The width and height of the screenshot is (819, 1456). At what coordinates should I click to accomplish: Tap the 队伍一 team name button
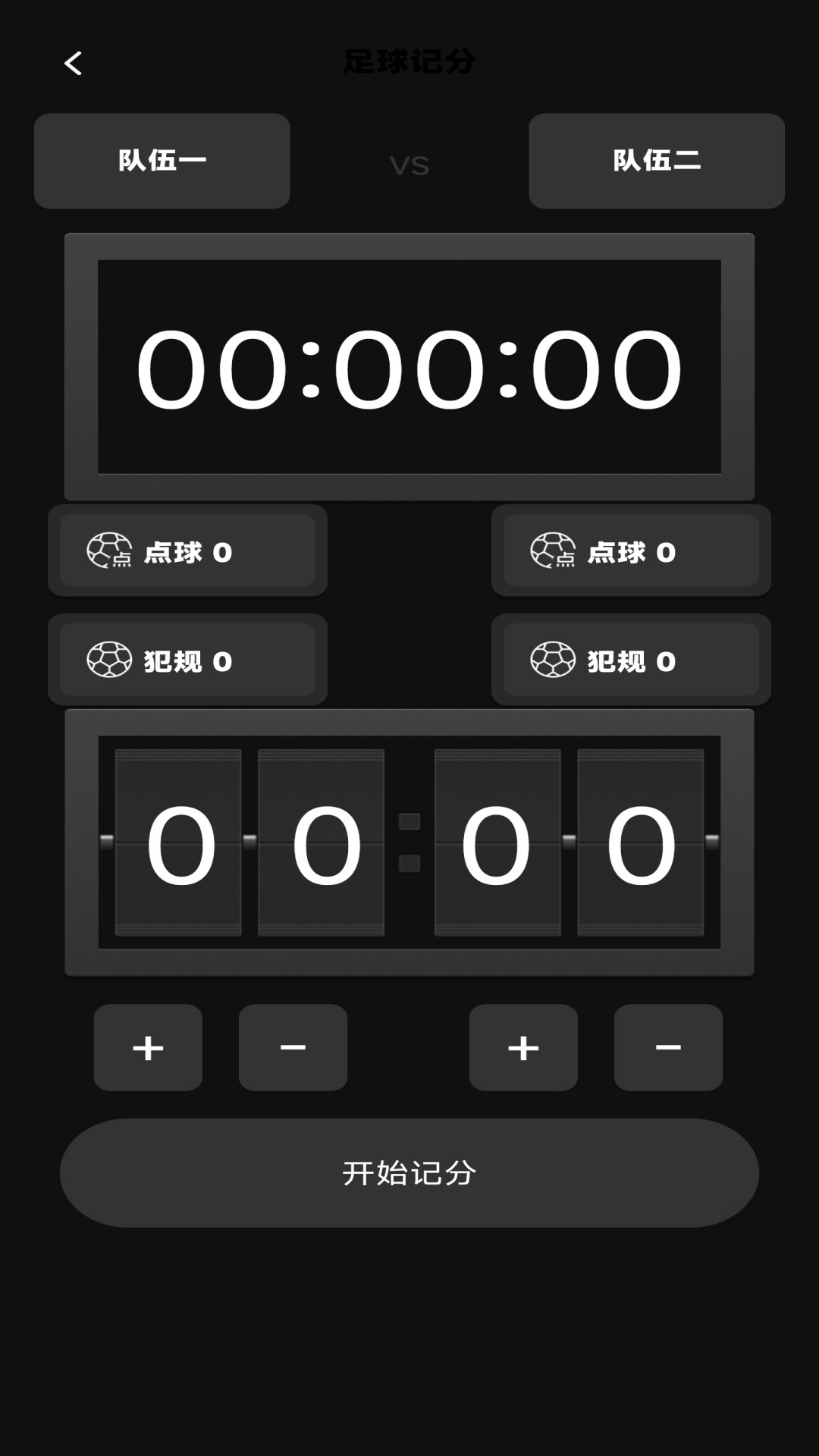162,161
